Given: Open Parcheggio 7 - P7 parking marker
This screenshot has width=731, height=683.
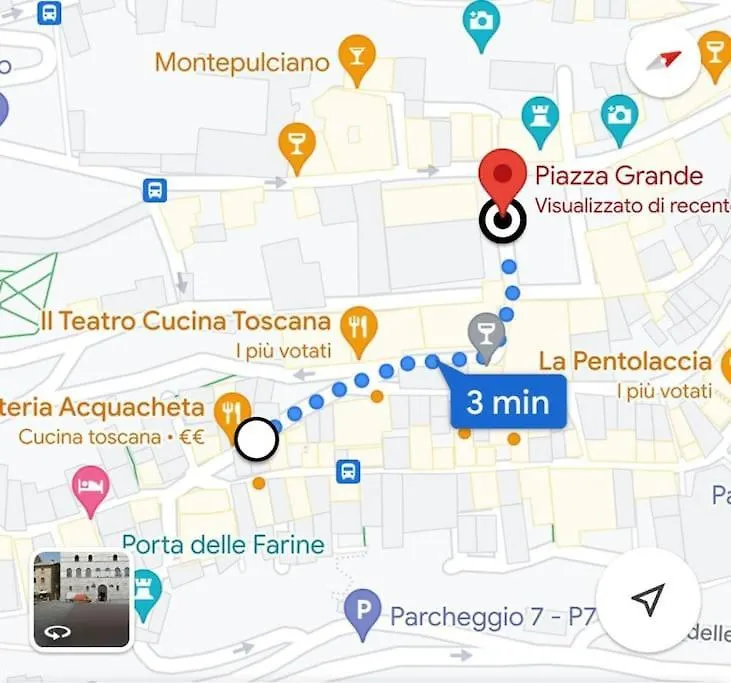Looking at the screenshot, I should (x=361, y=616).
